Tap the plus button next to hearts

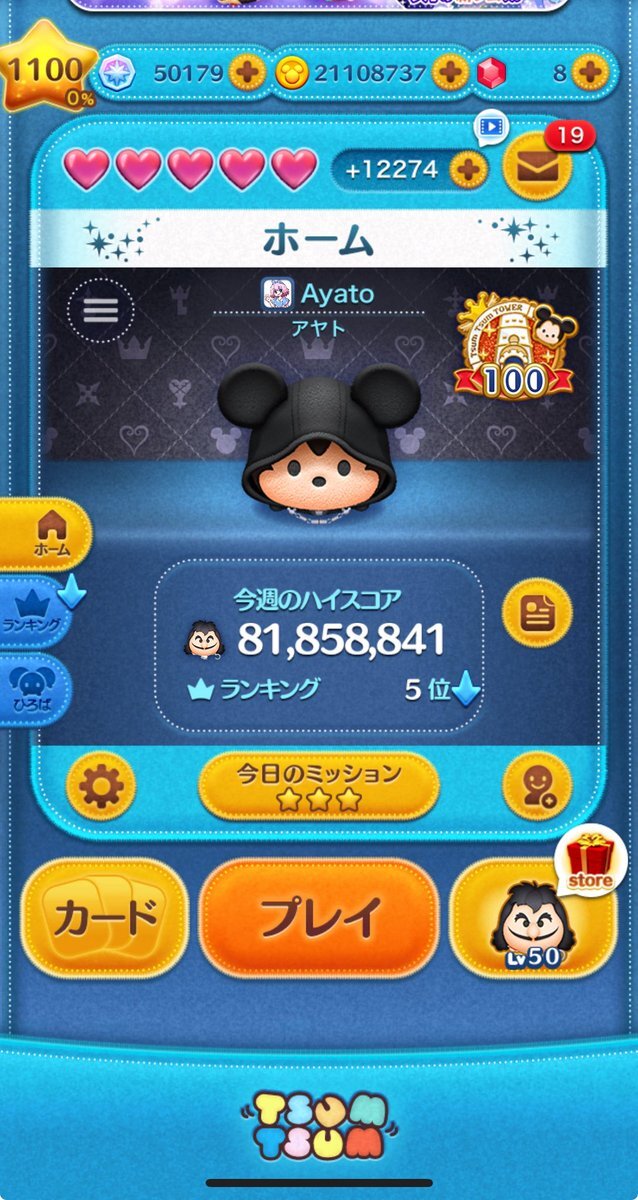click(467, 170)
